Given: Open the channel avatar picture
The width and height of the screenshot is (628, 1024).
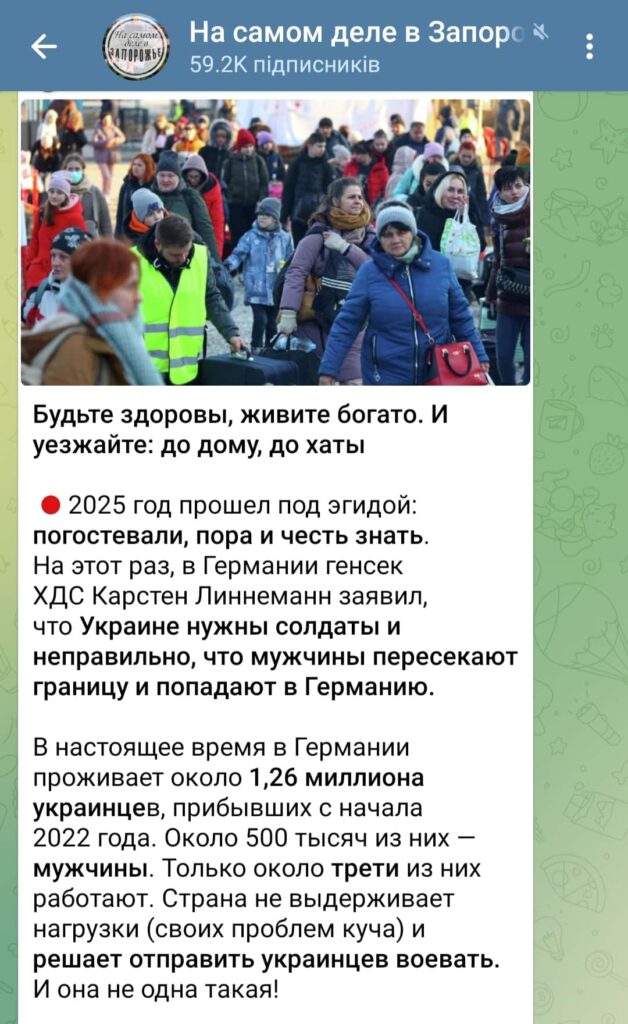Looking at the screenshot, I should point(136,46).
